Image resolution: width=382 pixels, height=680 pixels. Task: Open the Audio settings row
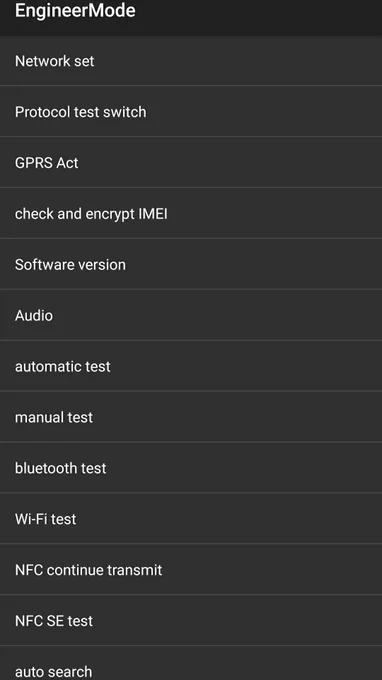coord(191,315)
